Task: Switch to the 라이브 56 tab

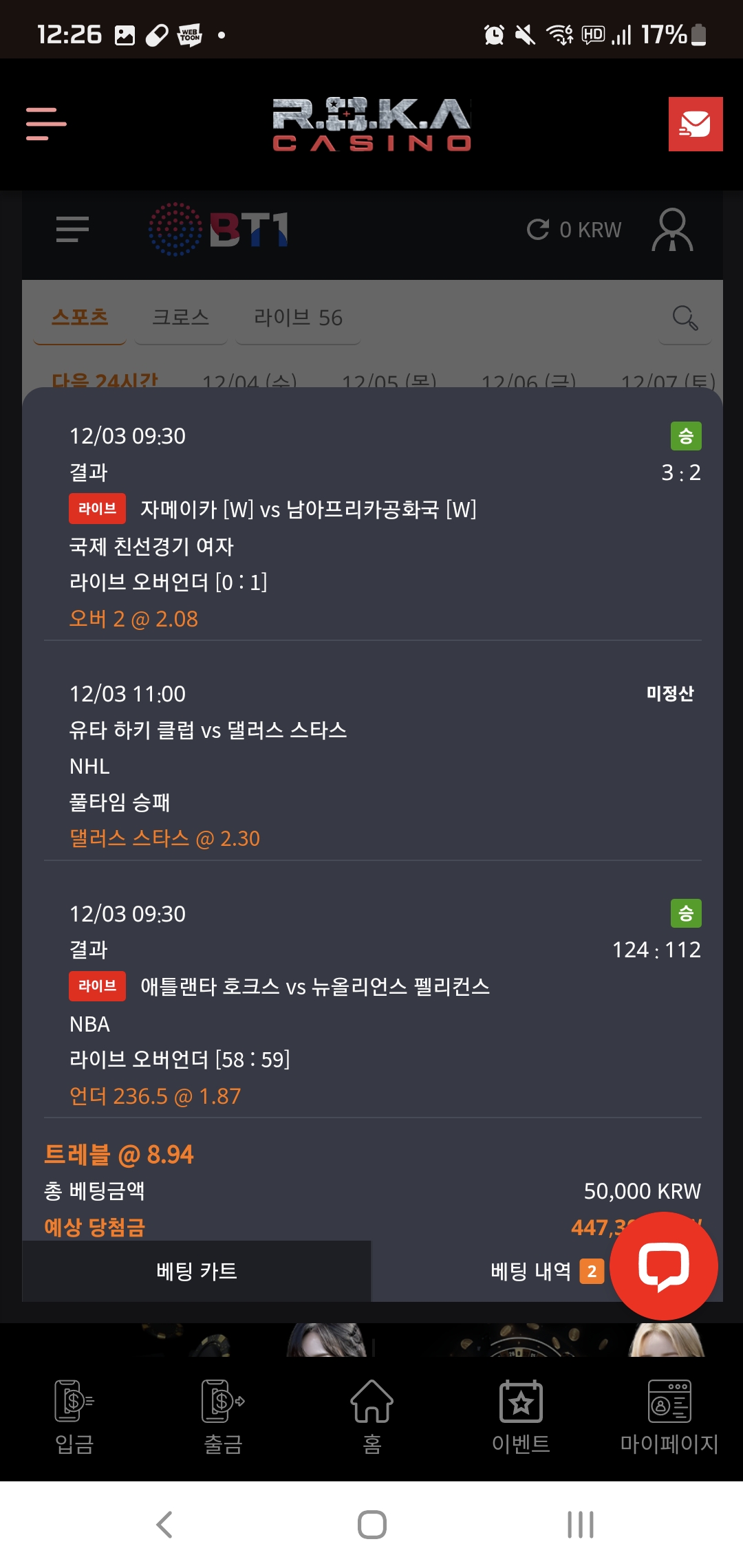Action: click(x=298, y=317)
